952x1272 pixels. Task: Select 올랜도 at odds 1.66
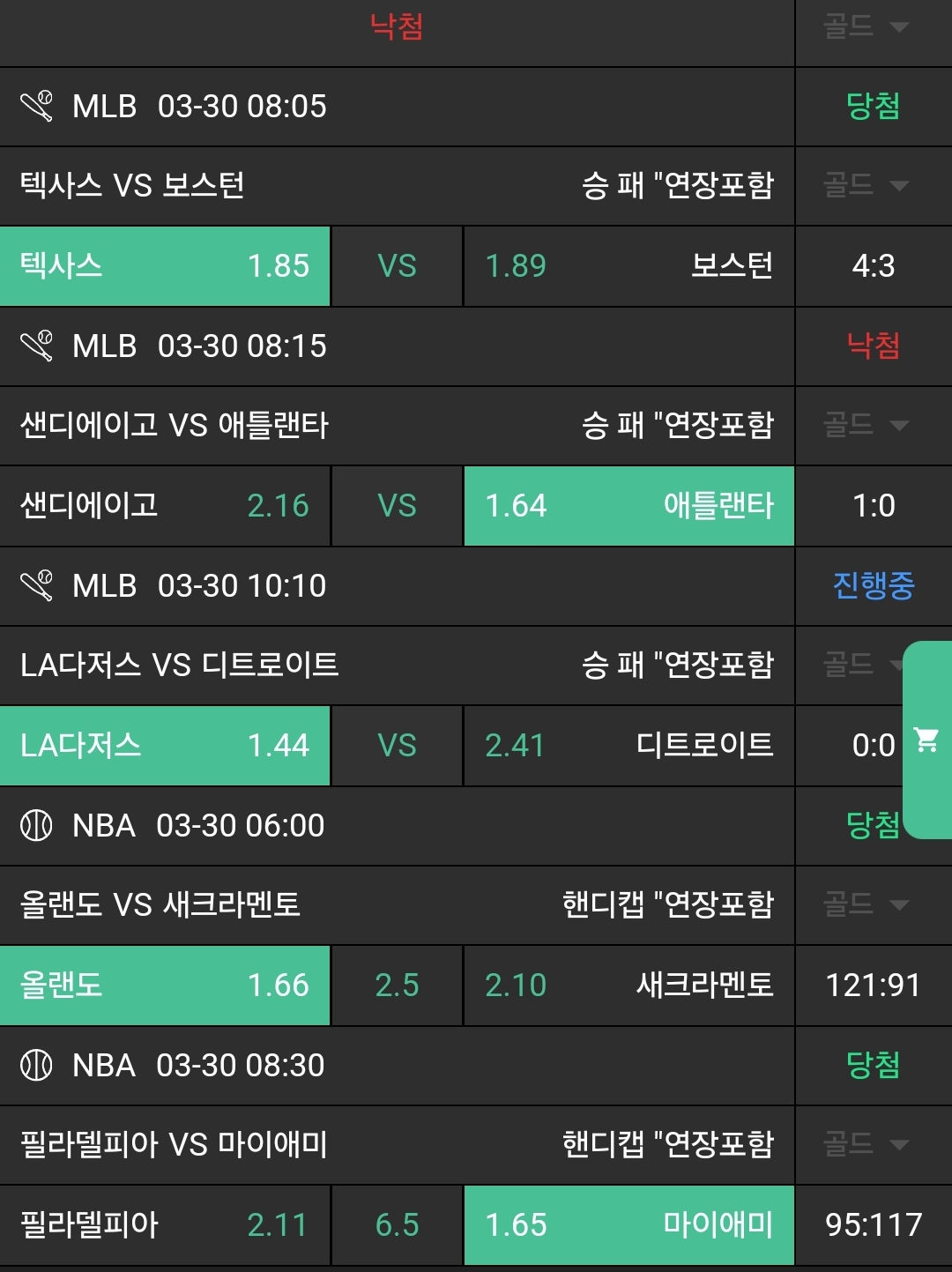(165, 986)
